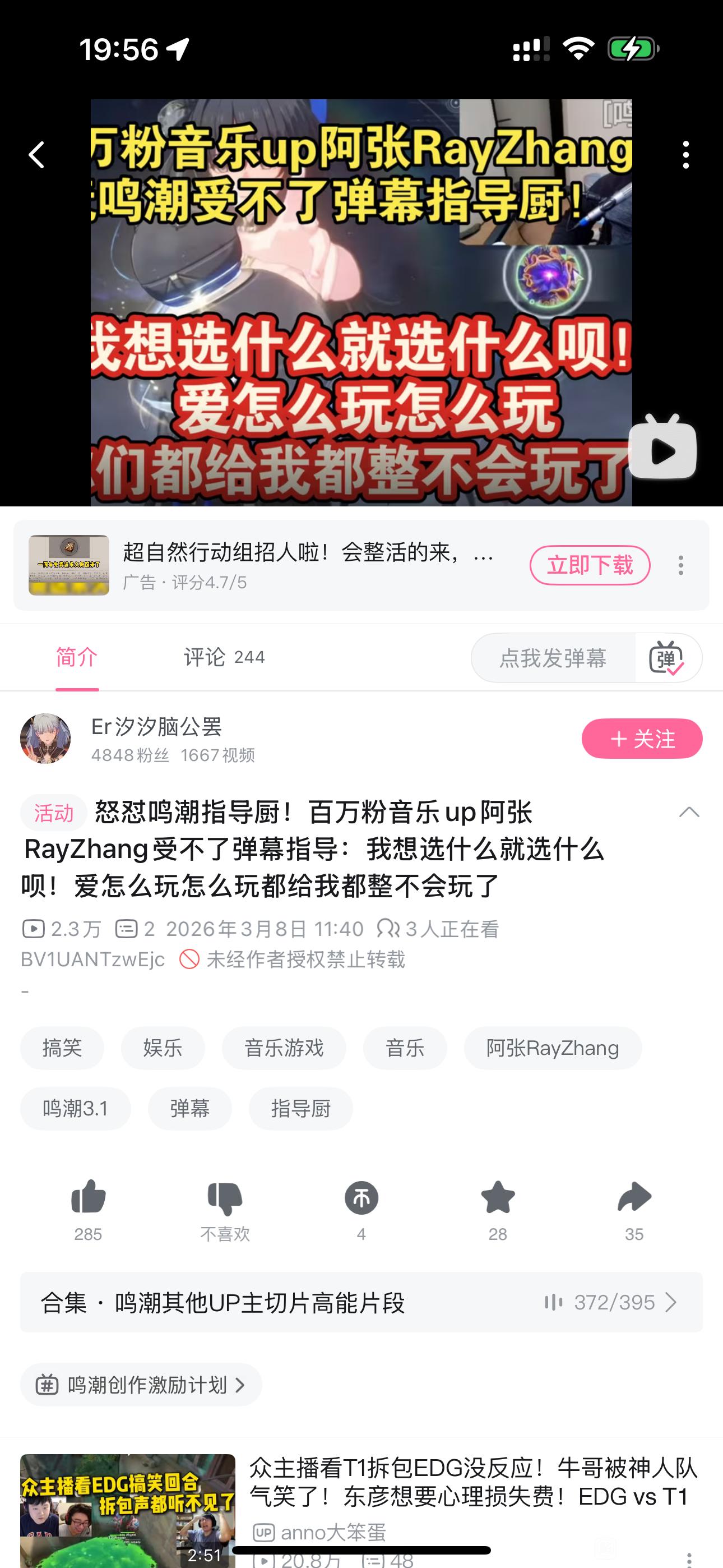723x1568 pixels.
Task: Tap 点我发弹幕 input field
Action: (553, 658)
